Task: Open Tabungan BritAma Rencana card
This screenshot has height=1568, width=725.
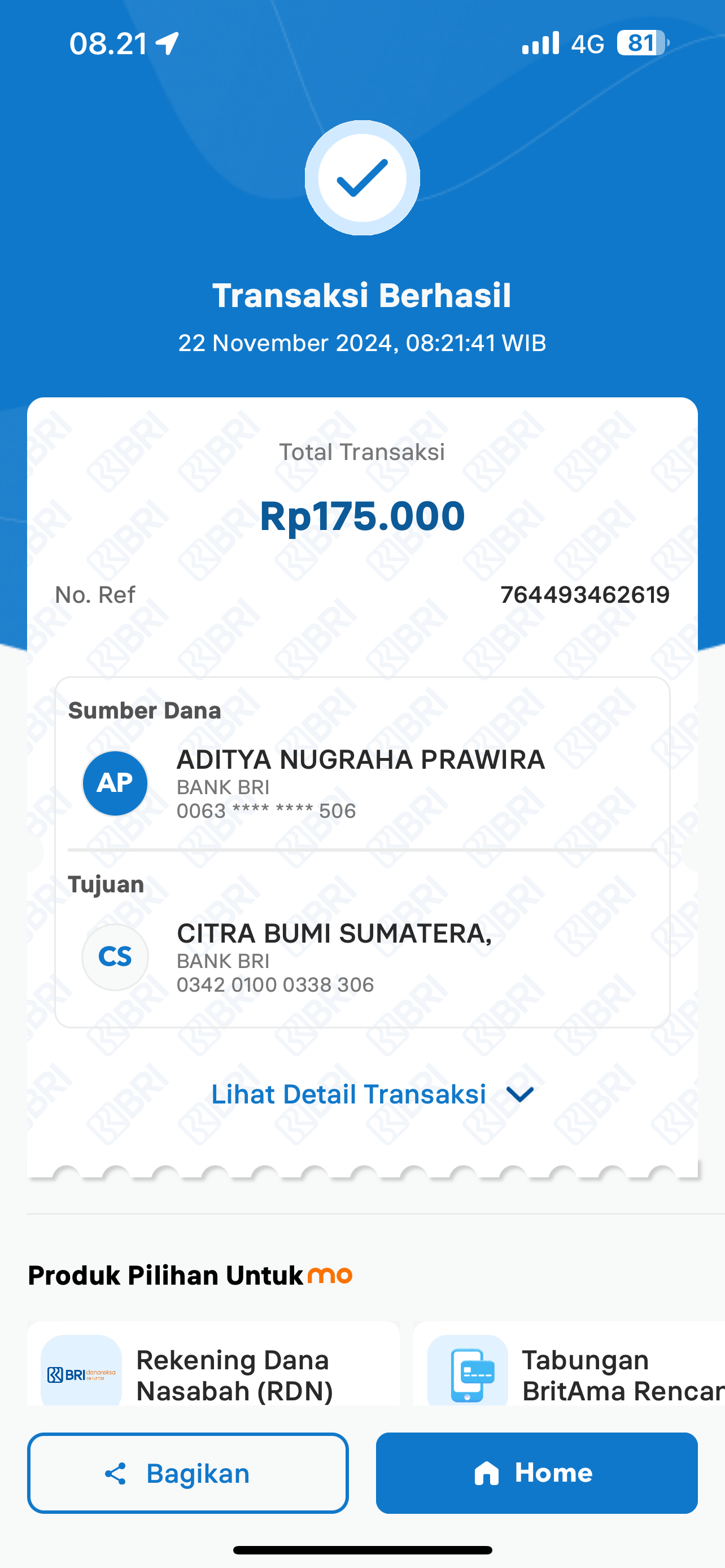Action: [x=569, y=1364]
